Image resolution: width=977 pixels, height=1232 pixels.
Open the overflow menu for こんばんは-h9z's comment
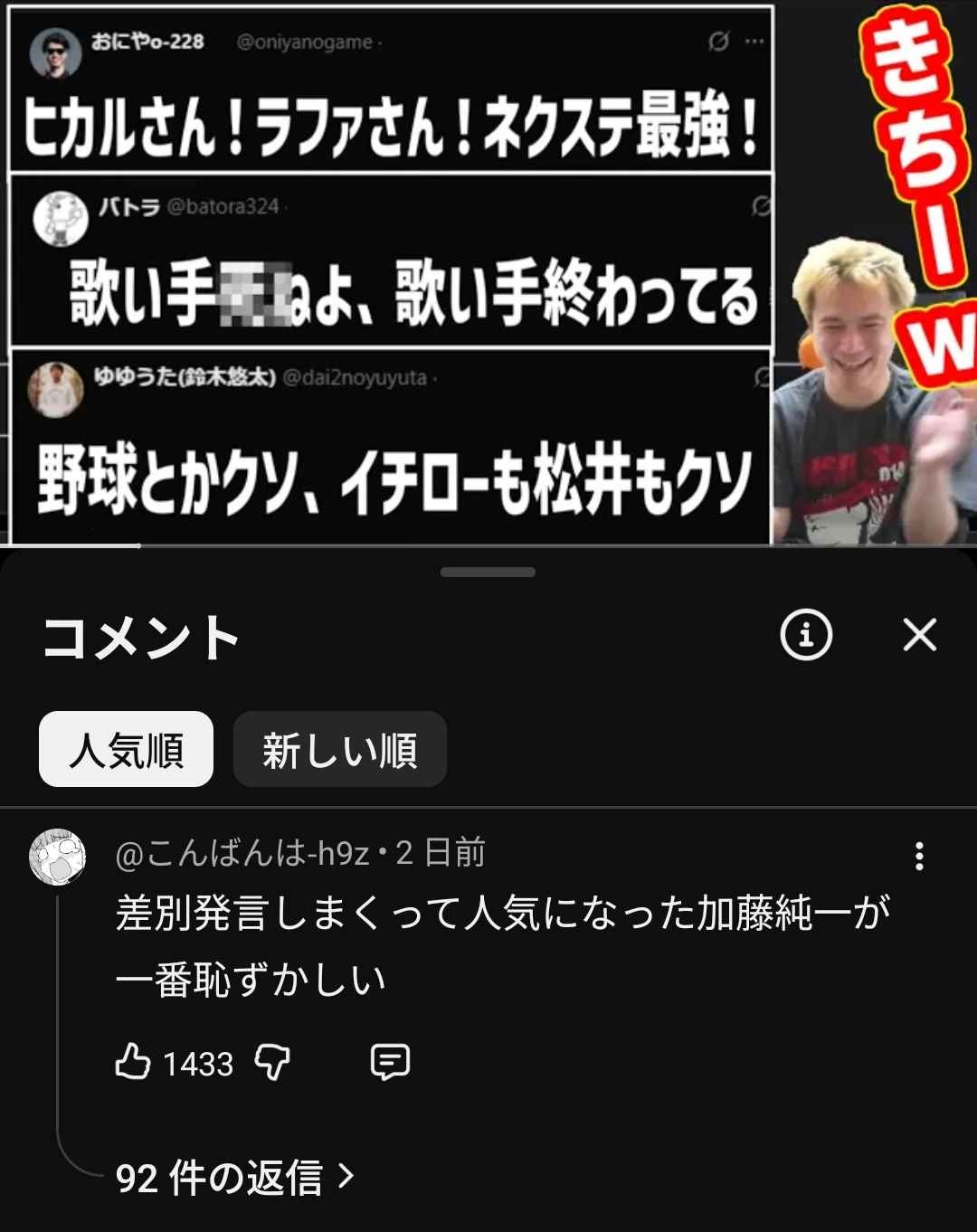click(919, 856)
